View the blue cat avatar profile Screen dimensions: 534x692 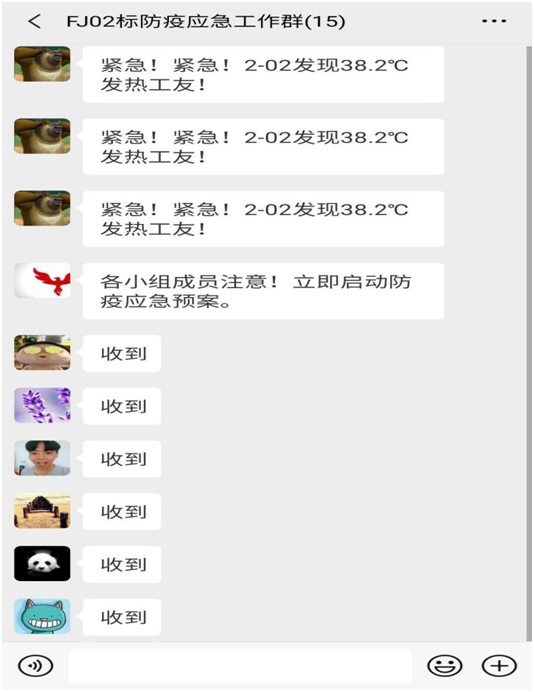42,617
